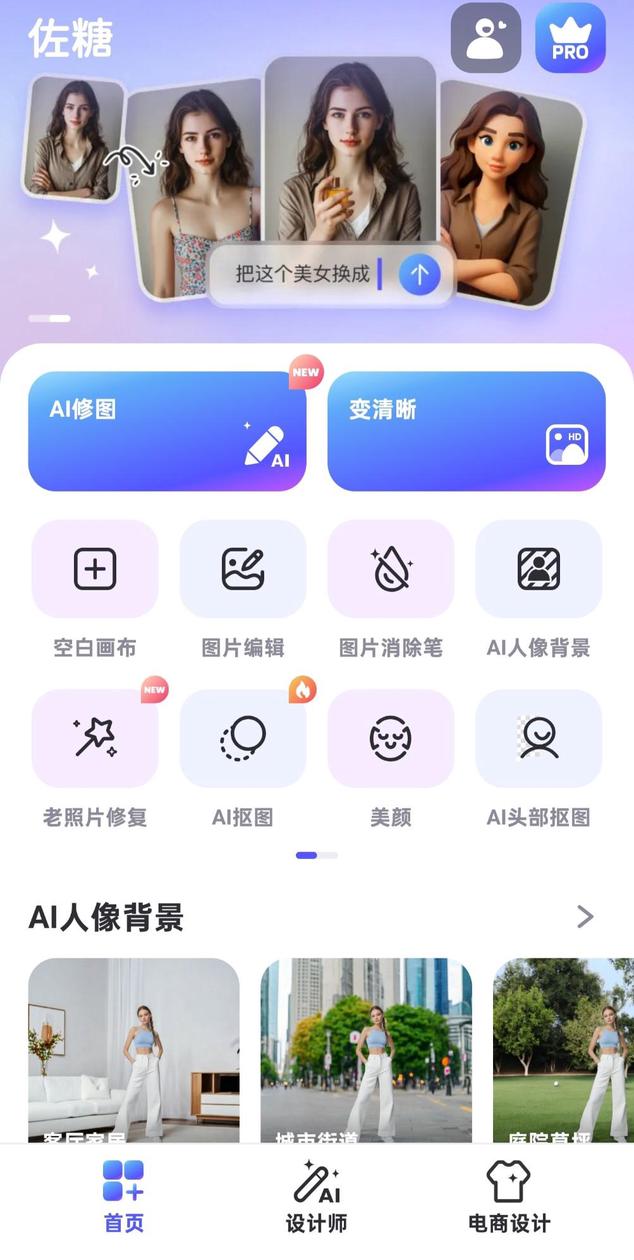Go to the 首页 tab
Viewport: 634px width, 1260px height.
click(x=124, y=1198)
